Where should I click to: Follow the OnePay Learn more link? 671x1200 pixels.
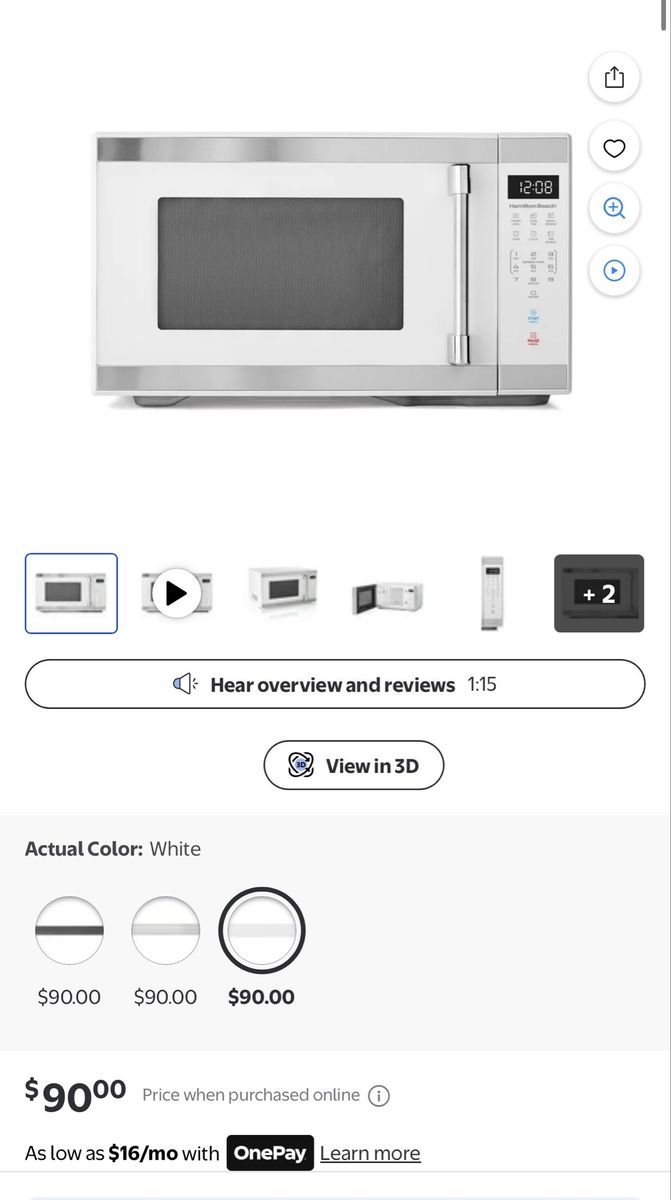(x=370, y=1153)
